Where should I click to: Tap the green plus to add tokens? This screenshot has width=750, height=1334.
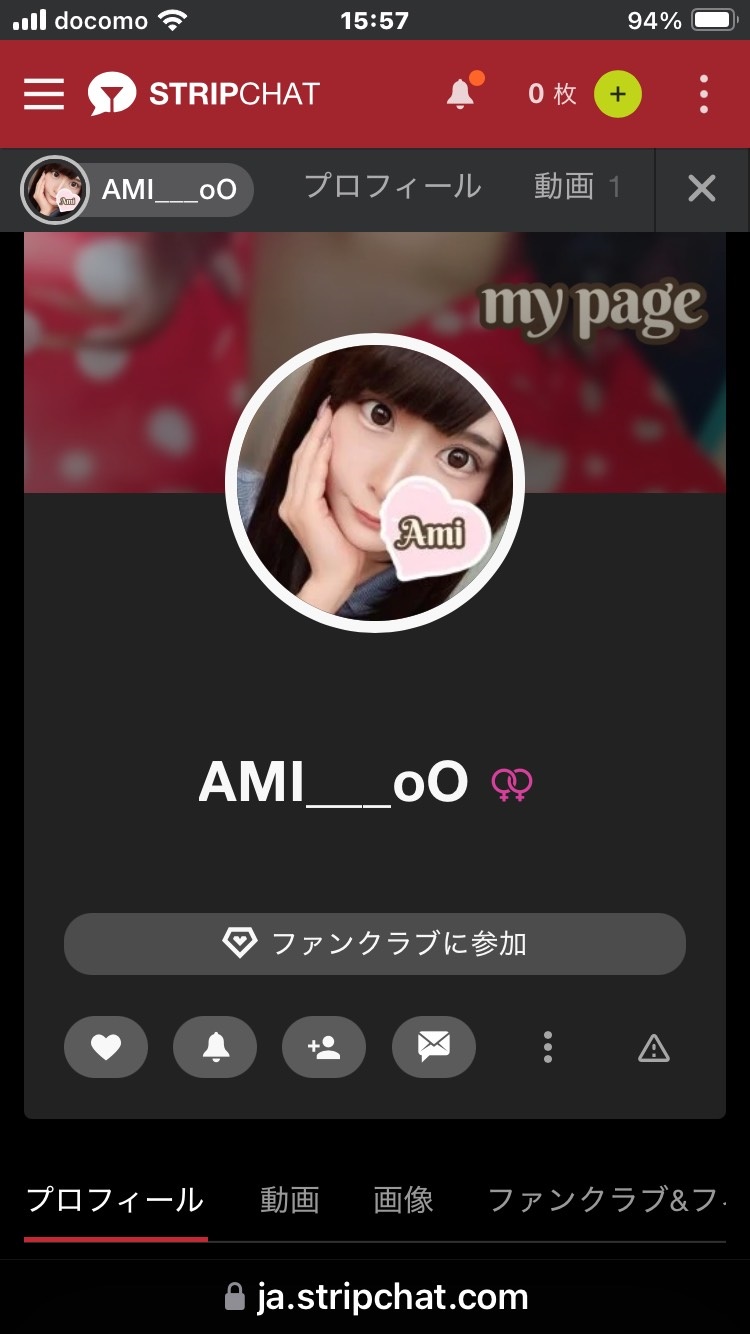point(618,95)
